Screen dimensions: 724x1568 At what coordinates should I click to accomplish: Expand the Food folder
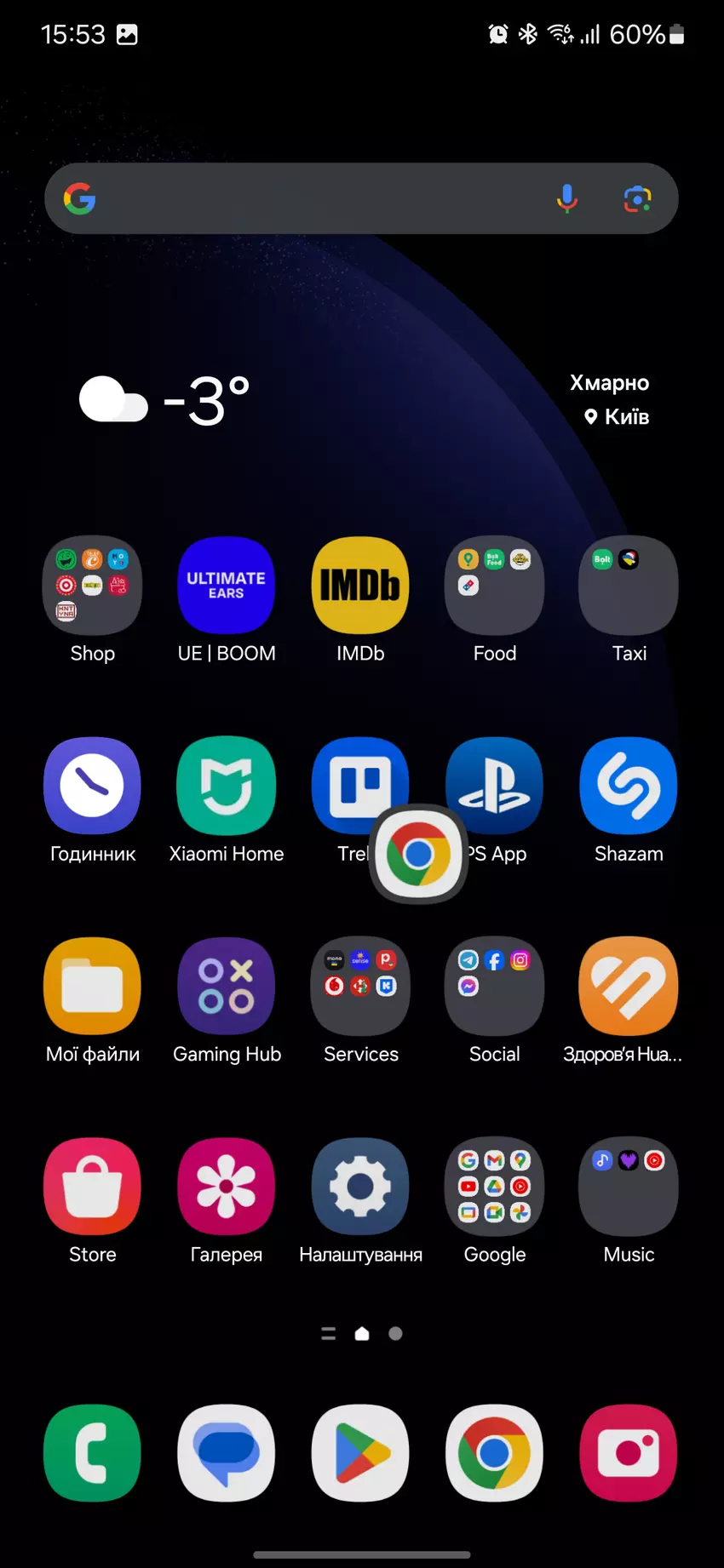click(x=495, y=586)
